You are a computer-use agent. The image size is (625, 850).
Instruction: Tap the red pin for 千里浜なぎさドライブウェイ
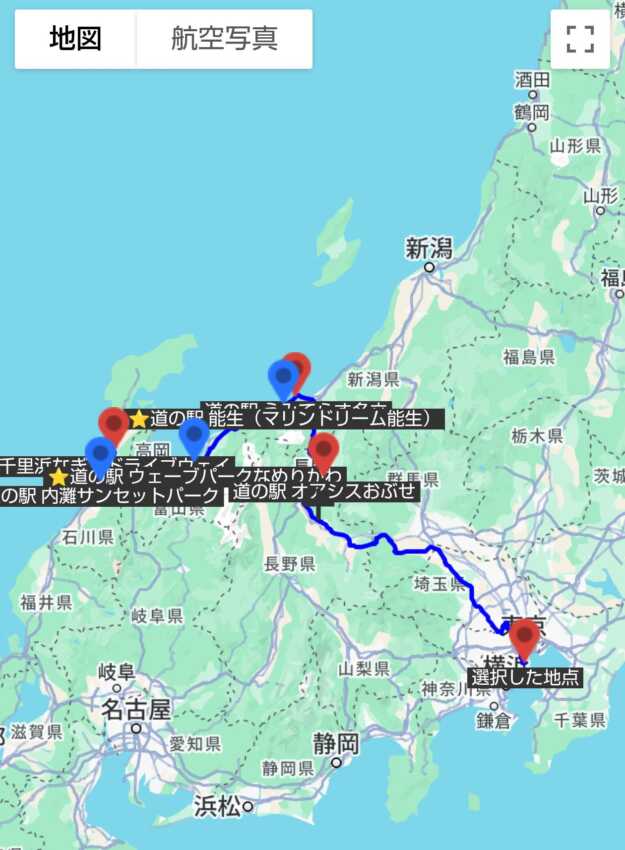point(113,424)
